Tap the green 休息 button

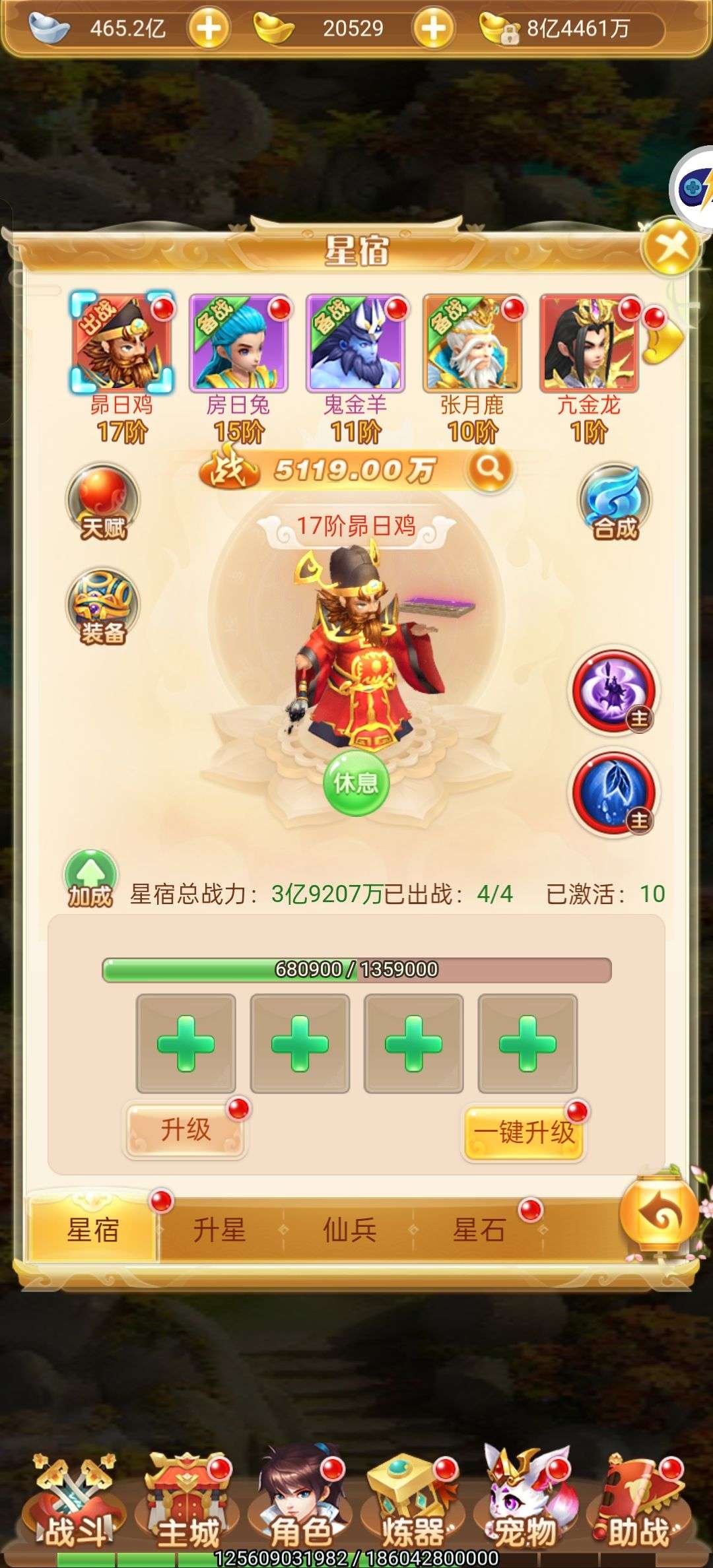356,783
